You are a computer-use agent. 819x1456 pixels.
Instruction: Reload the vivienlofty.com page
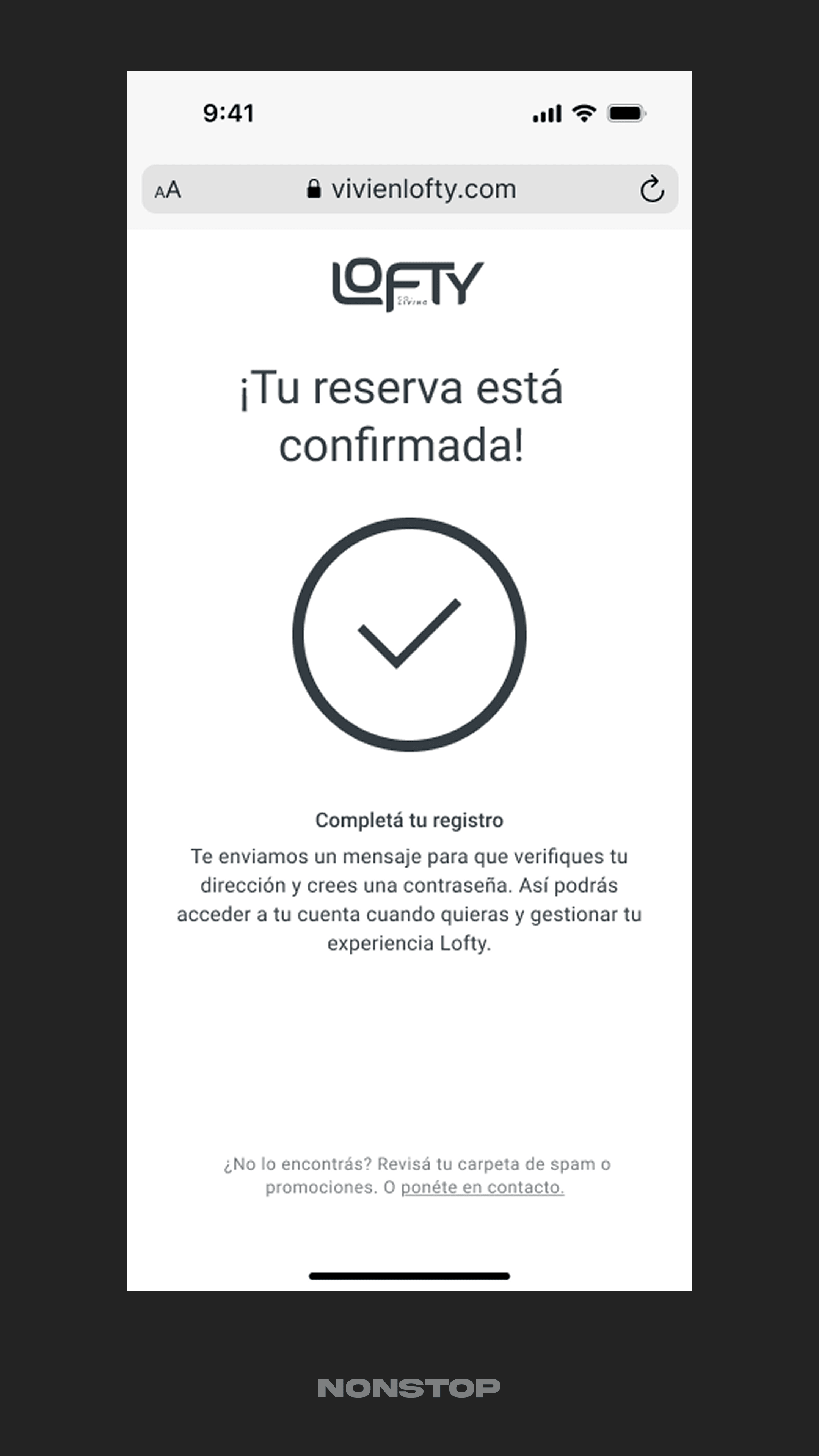pos(652,189)
